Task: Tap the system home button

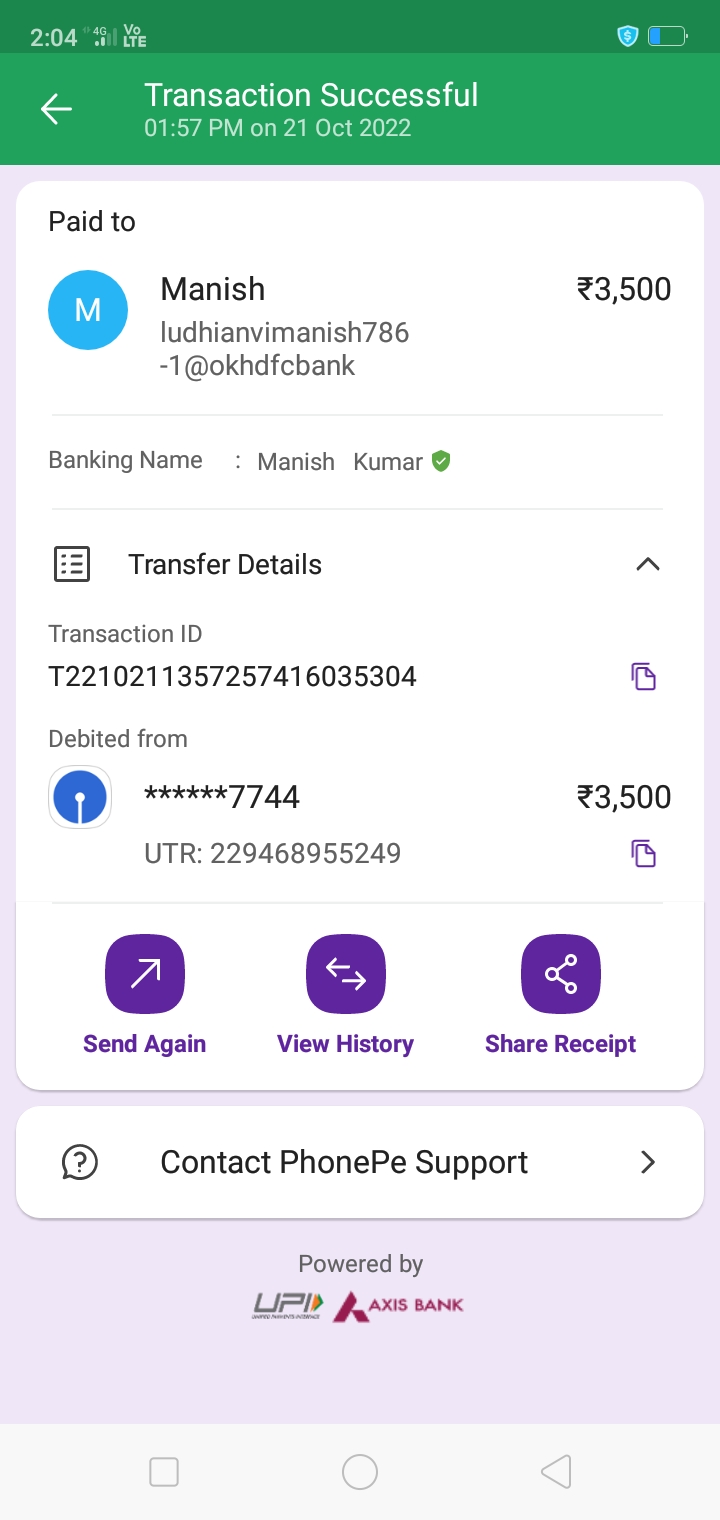Action: 360,1472
